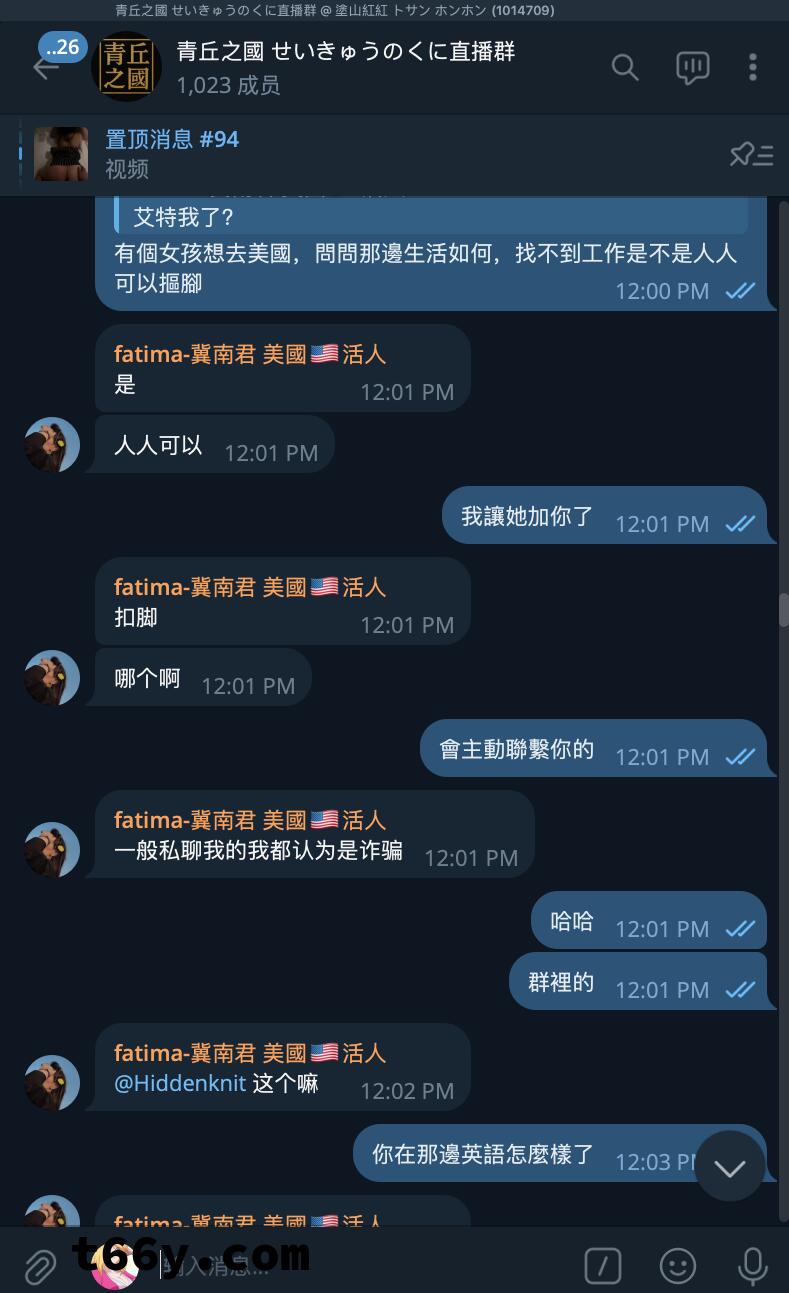Search messages in this group
Viewport: 789px width, 1293px height.
tap(625, 68)
